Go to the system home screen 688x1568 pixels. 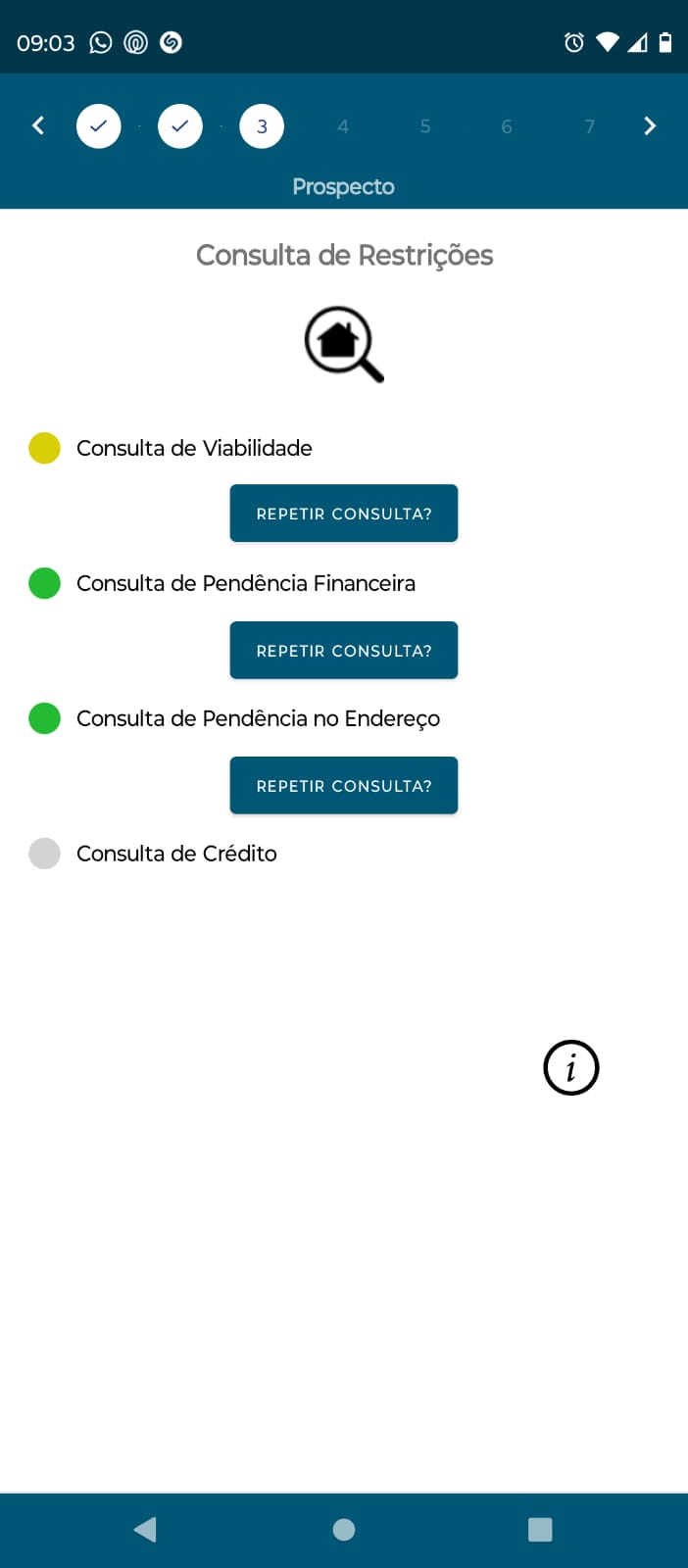pos(344,1530)
